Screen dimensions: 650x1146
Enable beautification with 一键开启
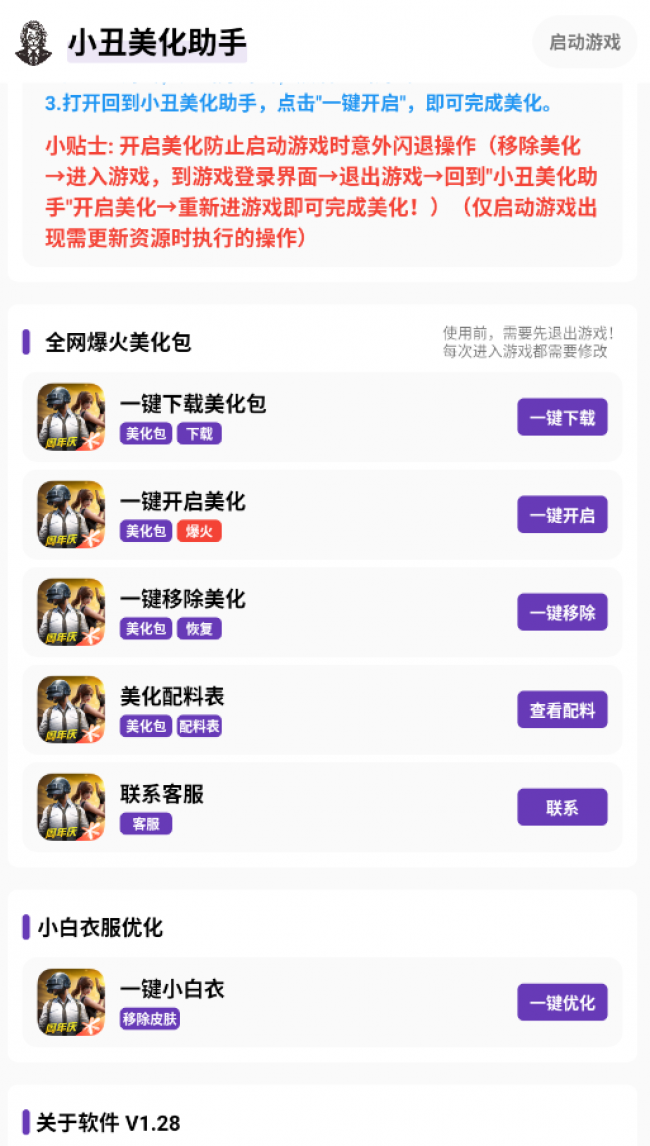click(x=562, y=515)
